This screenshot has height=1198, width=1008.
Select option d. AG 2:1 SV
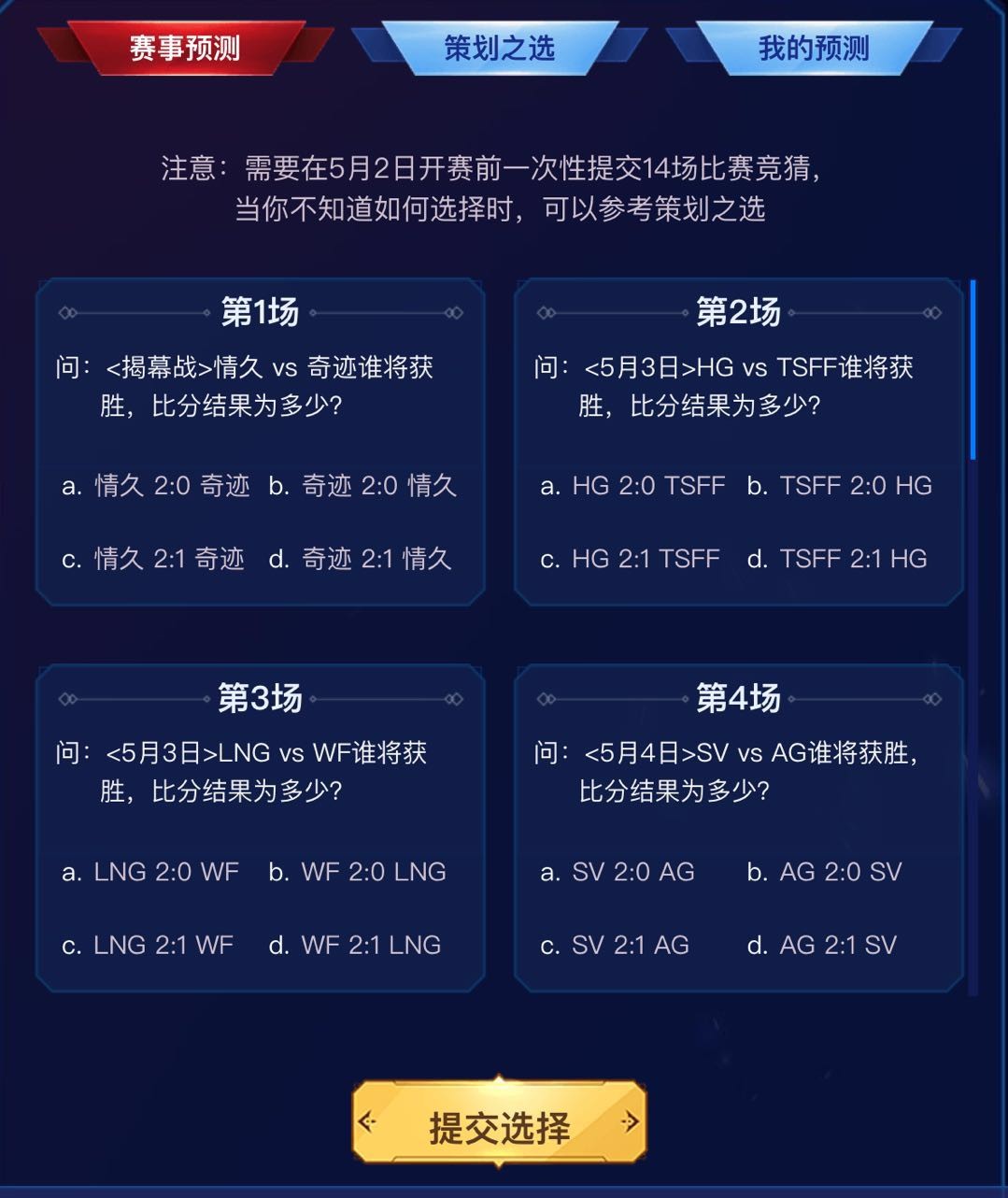(822, 945)
